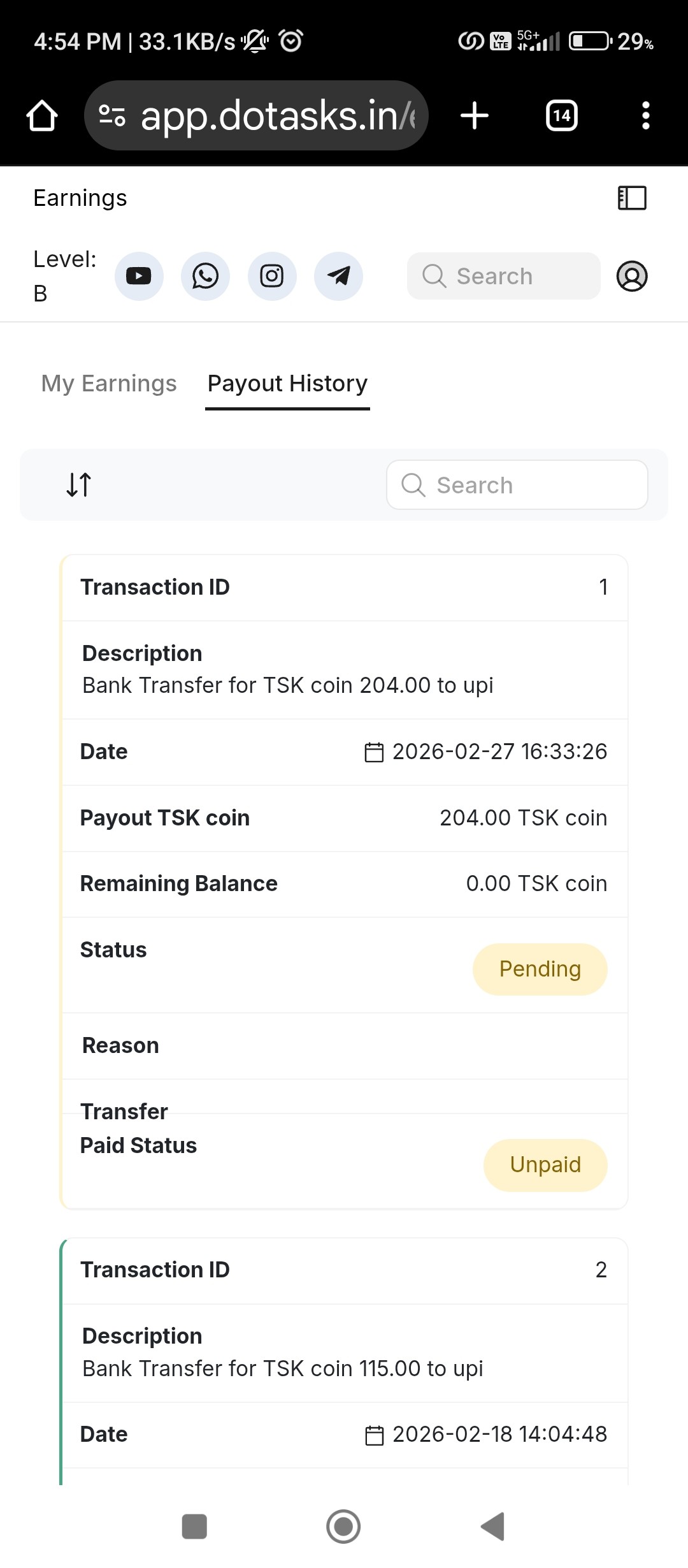The image size is (688, 1568).
Task: Open the Instagram tasks icon
Action: coord(272,276)
